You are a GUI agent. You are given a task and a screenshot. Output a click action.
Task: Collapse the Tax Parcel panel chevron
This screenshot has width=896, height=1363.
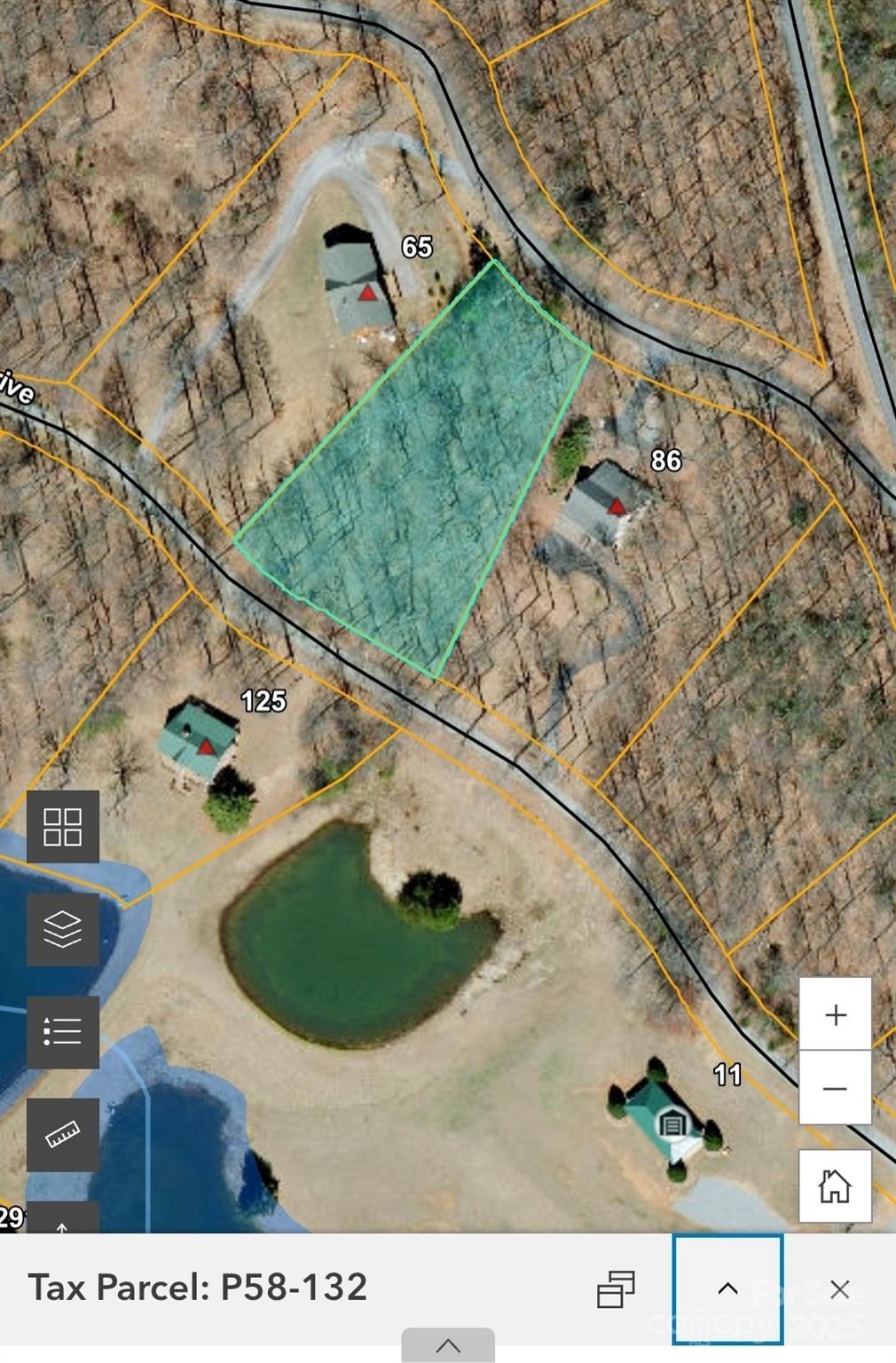pyautogui.click(x=727, y=1288)
